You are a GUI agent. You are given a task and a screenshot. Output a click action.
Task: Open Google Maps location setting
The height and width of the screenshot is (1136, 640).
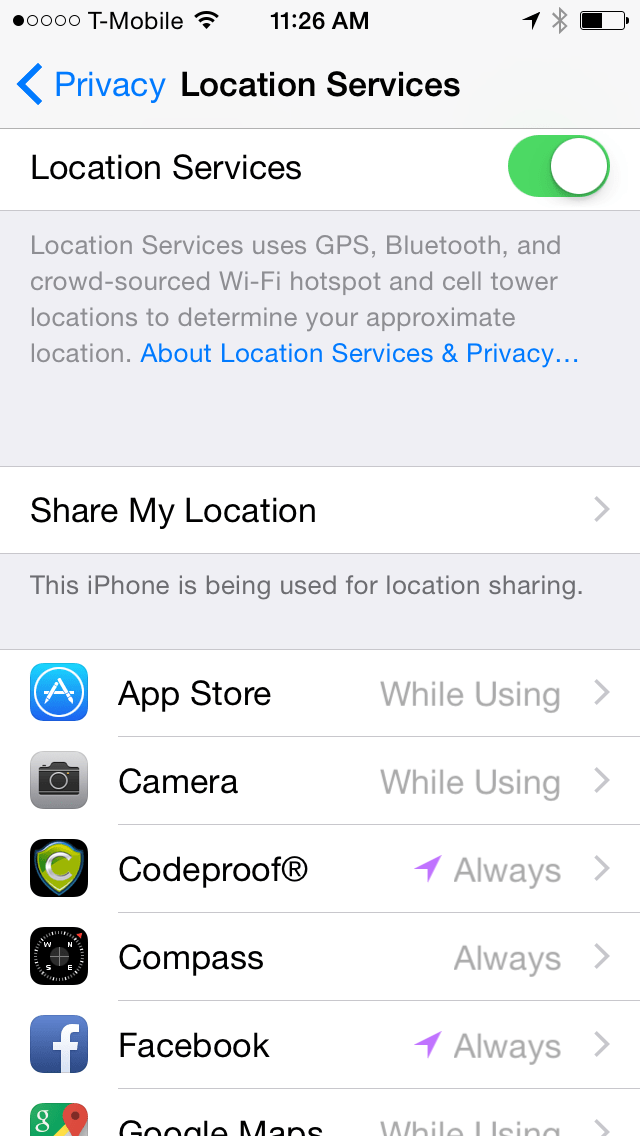[320, 1120]
